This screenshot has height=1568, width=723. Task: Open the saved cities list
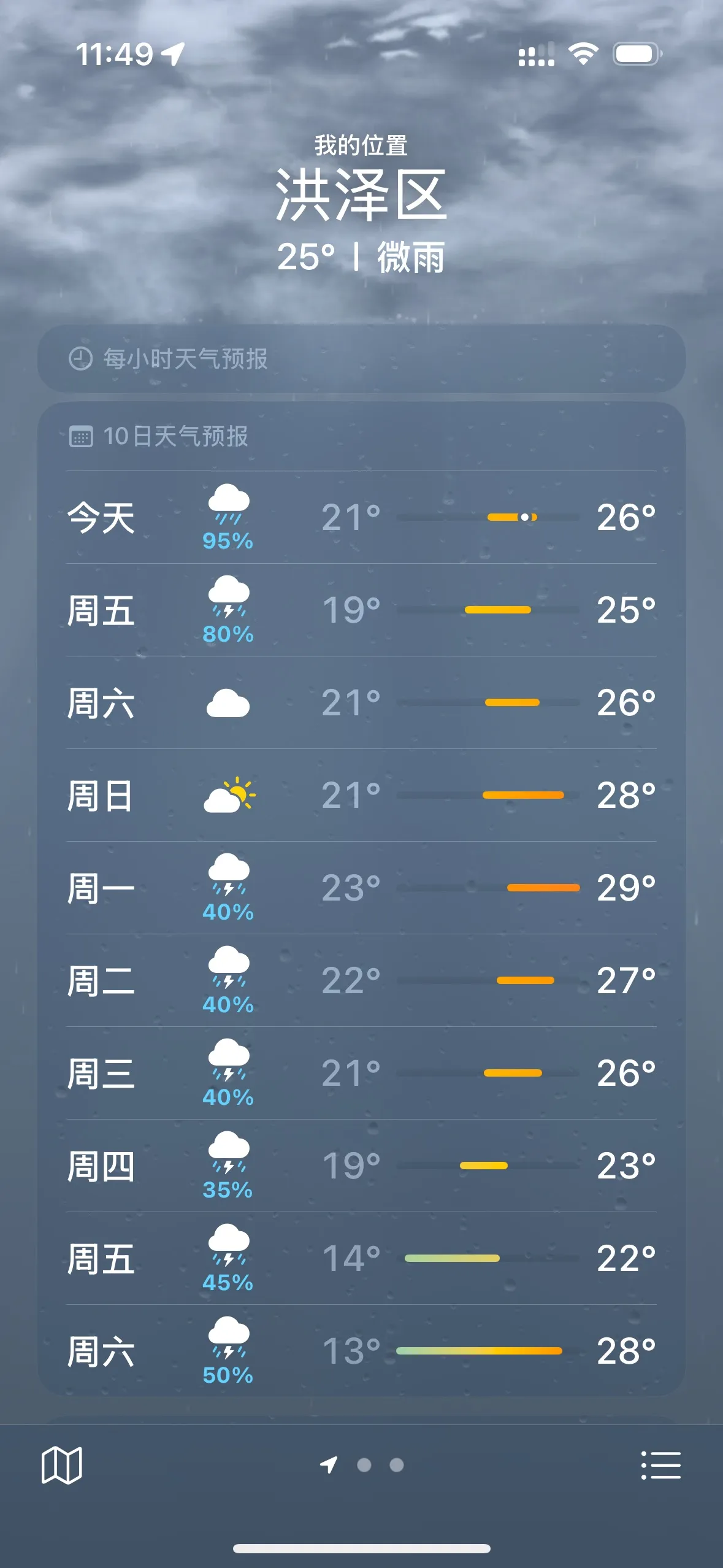[x=660, y=1465]
